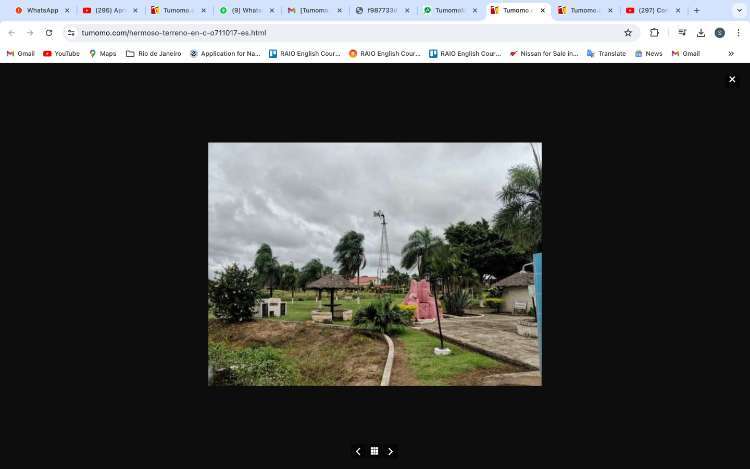The height and width of the screenshot is (469, 750).
Task: Open the Translate bookmark
Action: click(x=606, y=53)
